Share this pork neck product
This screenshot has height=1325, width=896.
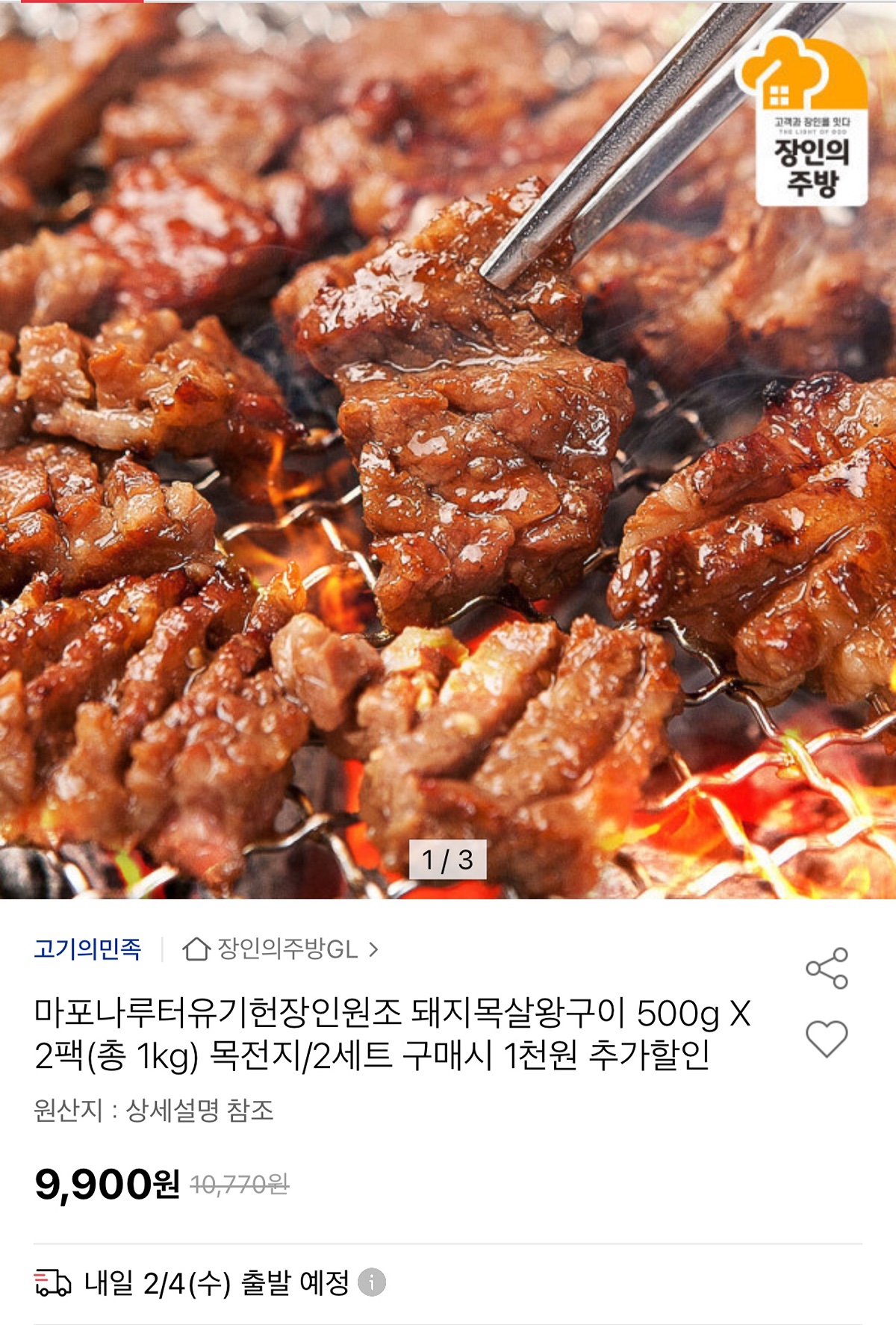point(827,969)
